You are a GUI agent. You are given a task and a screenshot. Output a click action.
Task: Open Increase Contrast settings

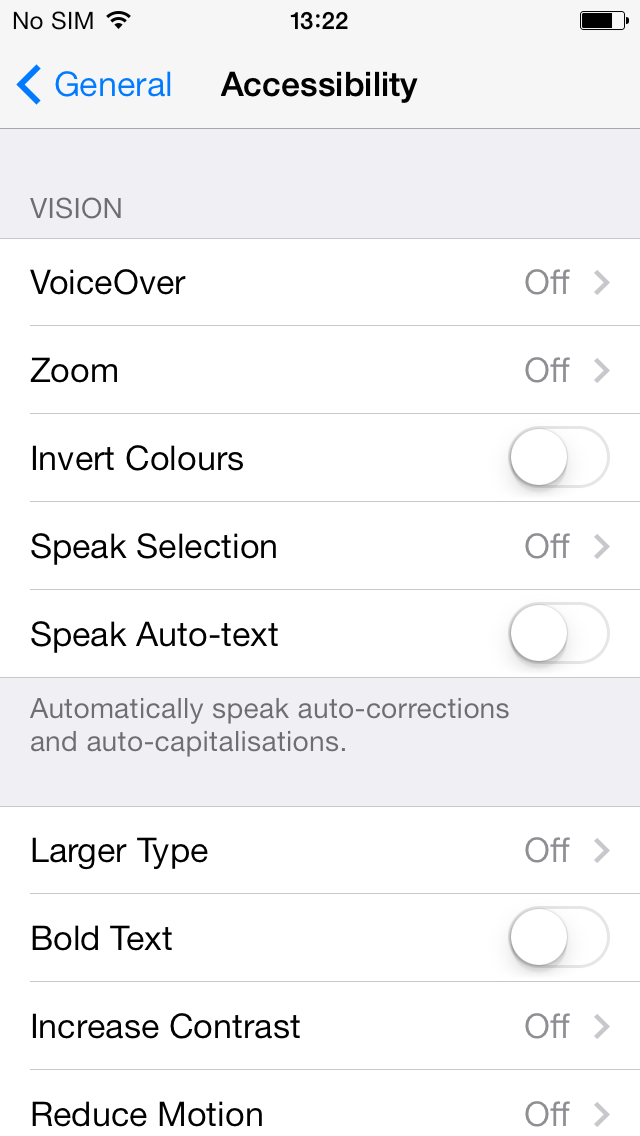[x=320, y=1027]
